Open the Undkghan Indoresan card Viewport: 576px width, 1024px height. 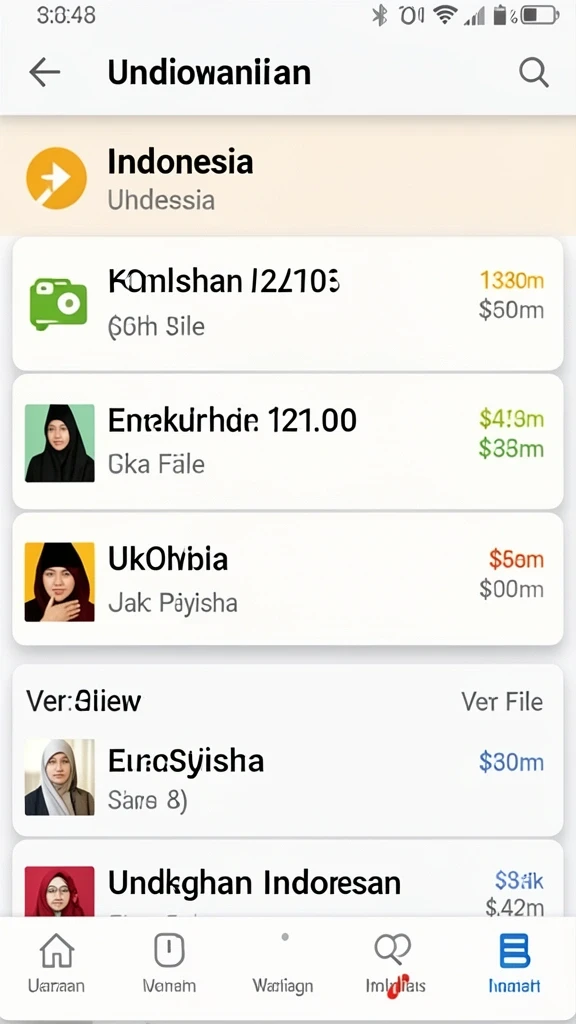click(x=288, y=885)
